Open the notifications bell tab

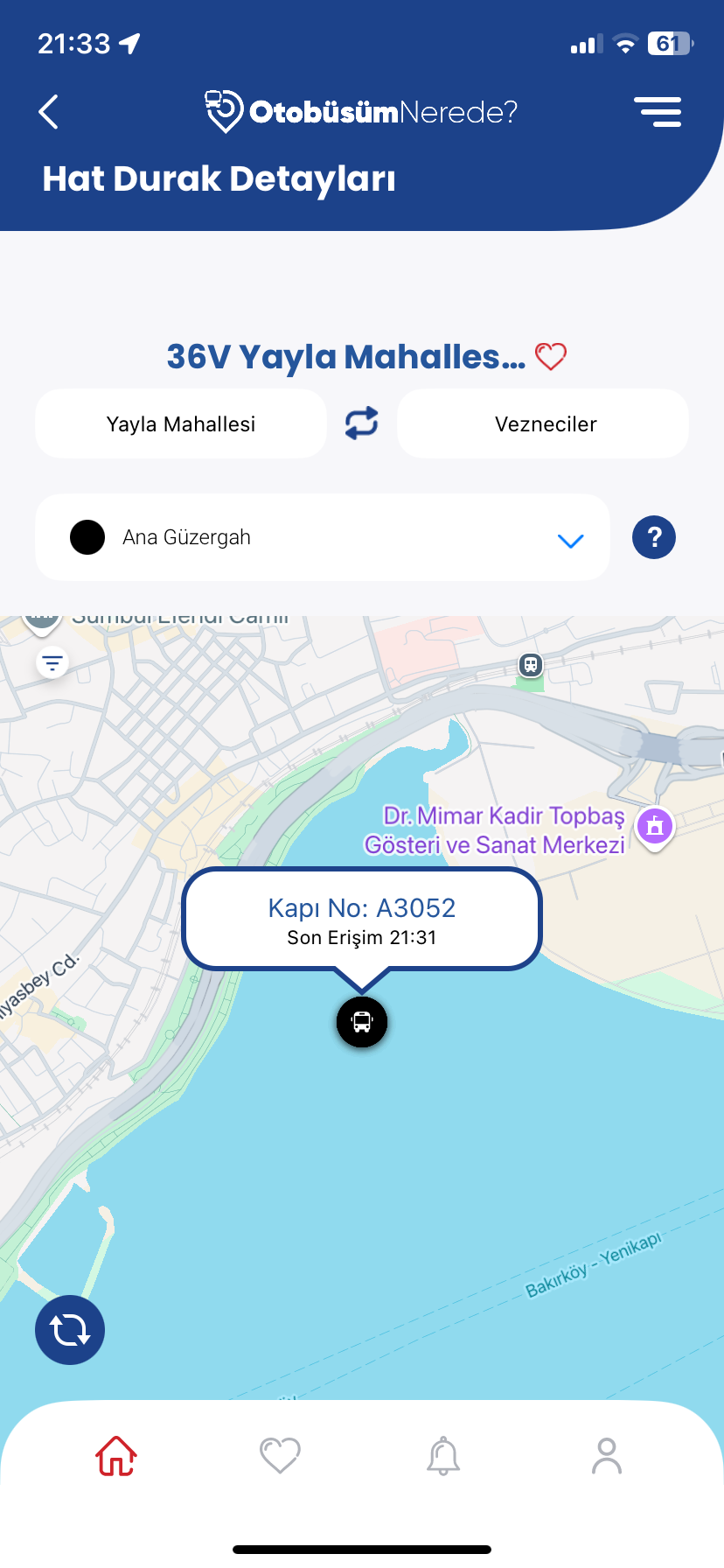point(443,1456)
